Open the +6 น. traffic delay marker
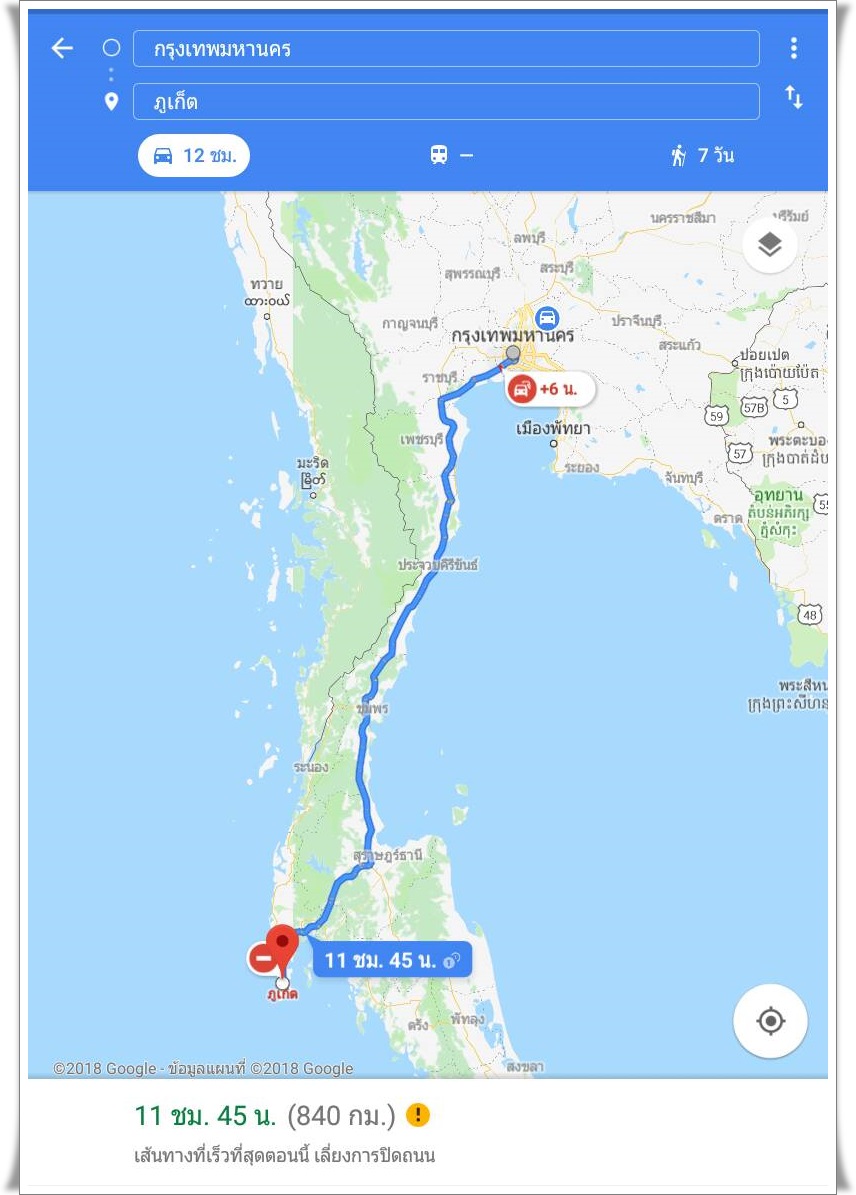This screenshot has height=1195, width=856. [549, 389]
